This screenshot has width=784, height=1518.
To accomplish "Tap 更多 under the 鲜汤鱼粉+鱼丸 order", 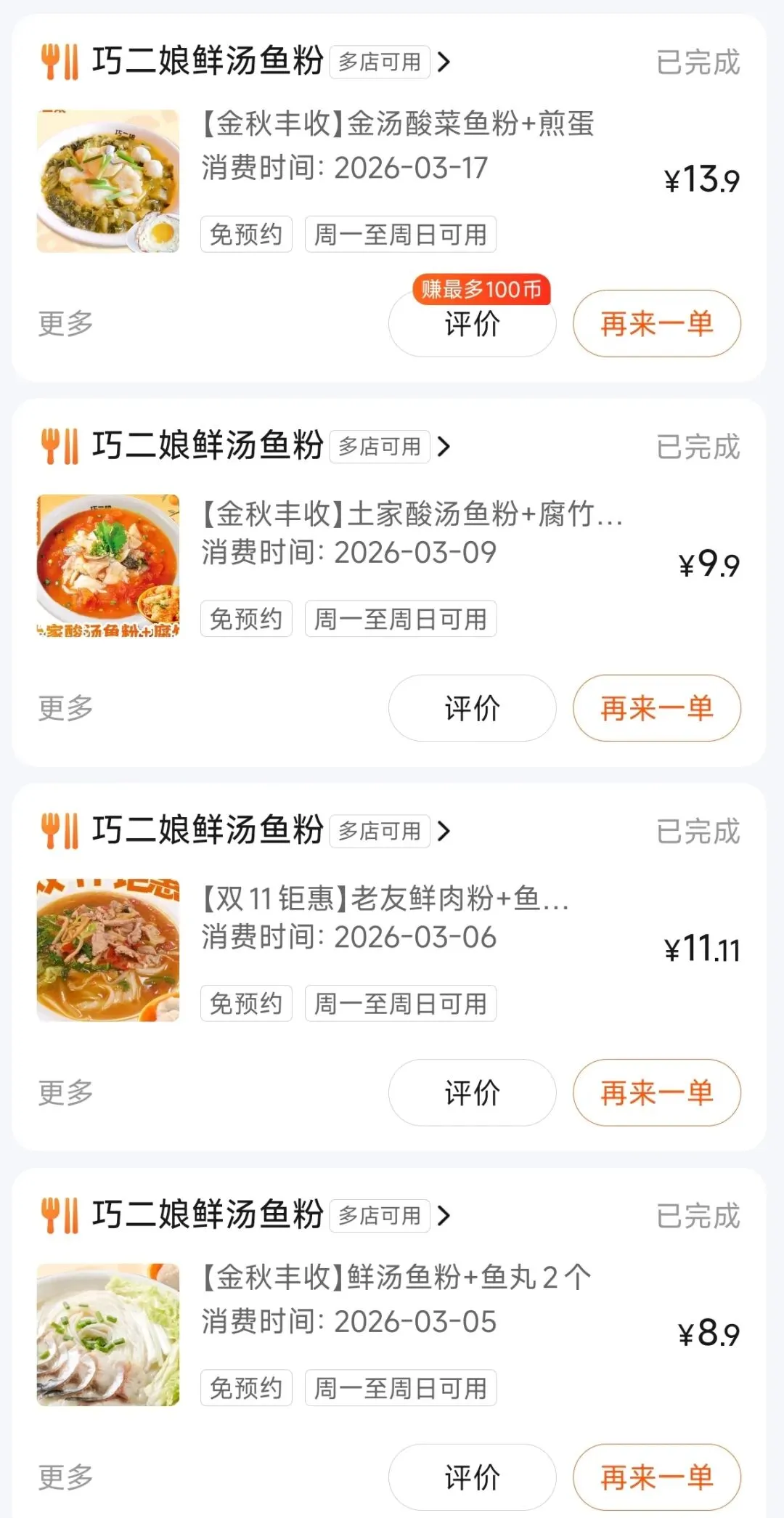I will 65,1477.
